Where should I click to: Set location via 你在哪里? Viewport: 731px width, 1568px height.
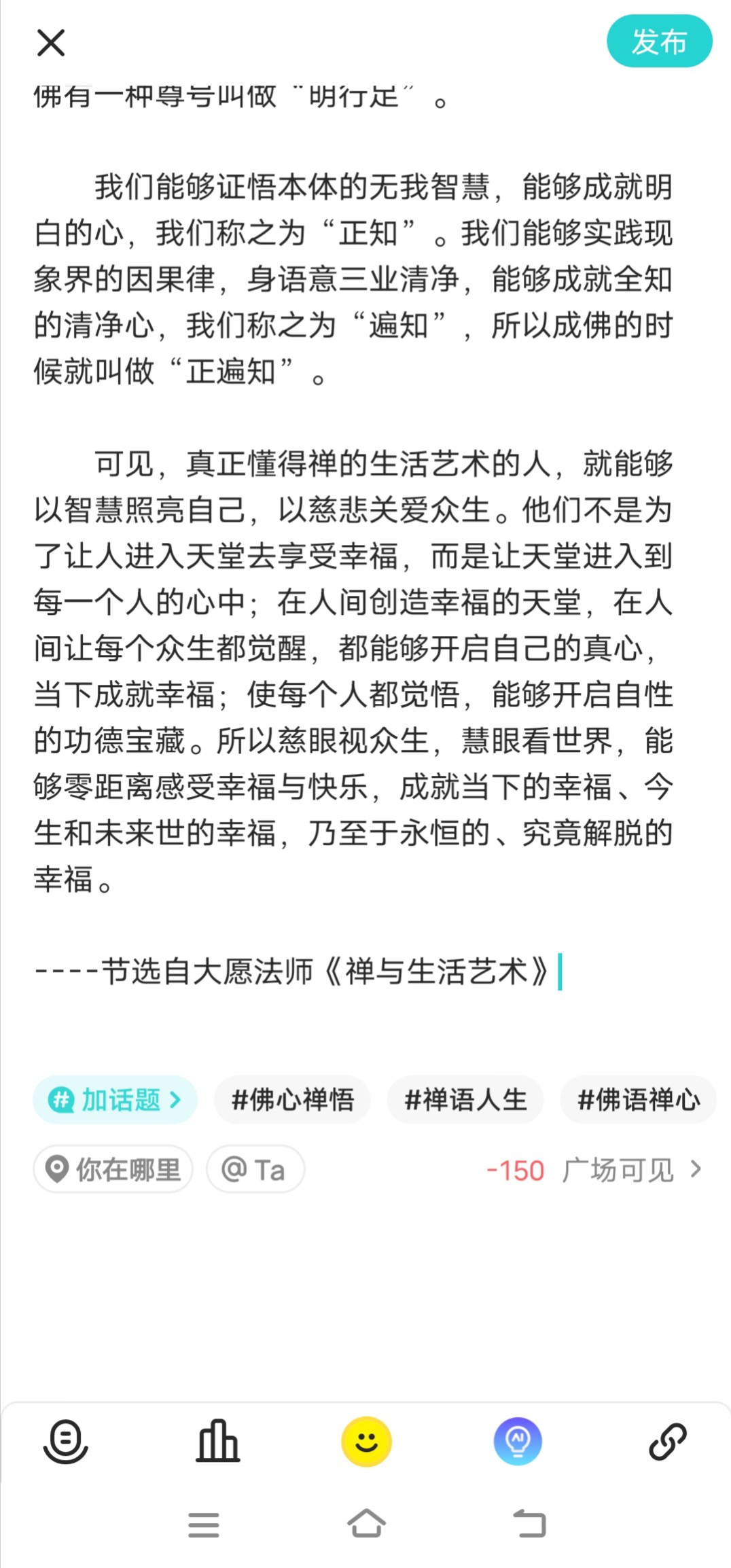pos(113,1169)
